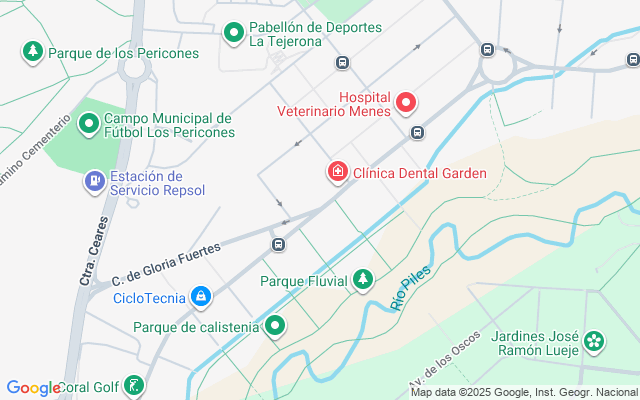Select the Clínica Dental Garden pin
This screenshot has width=640, height=400.
pos(338,173)
